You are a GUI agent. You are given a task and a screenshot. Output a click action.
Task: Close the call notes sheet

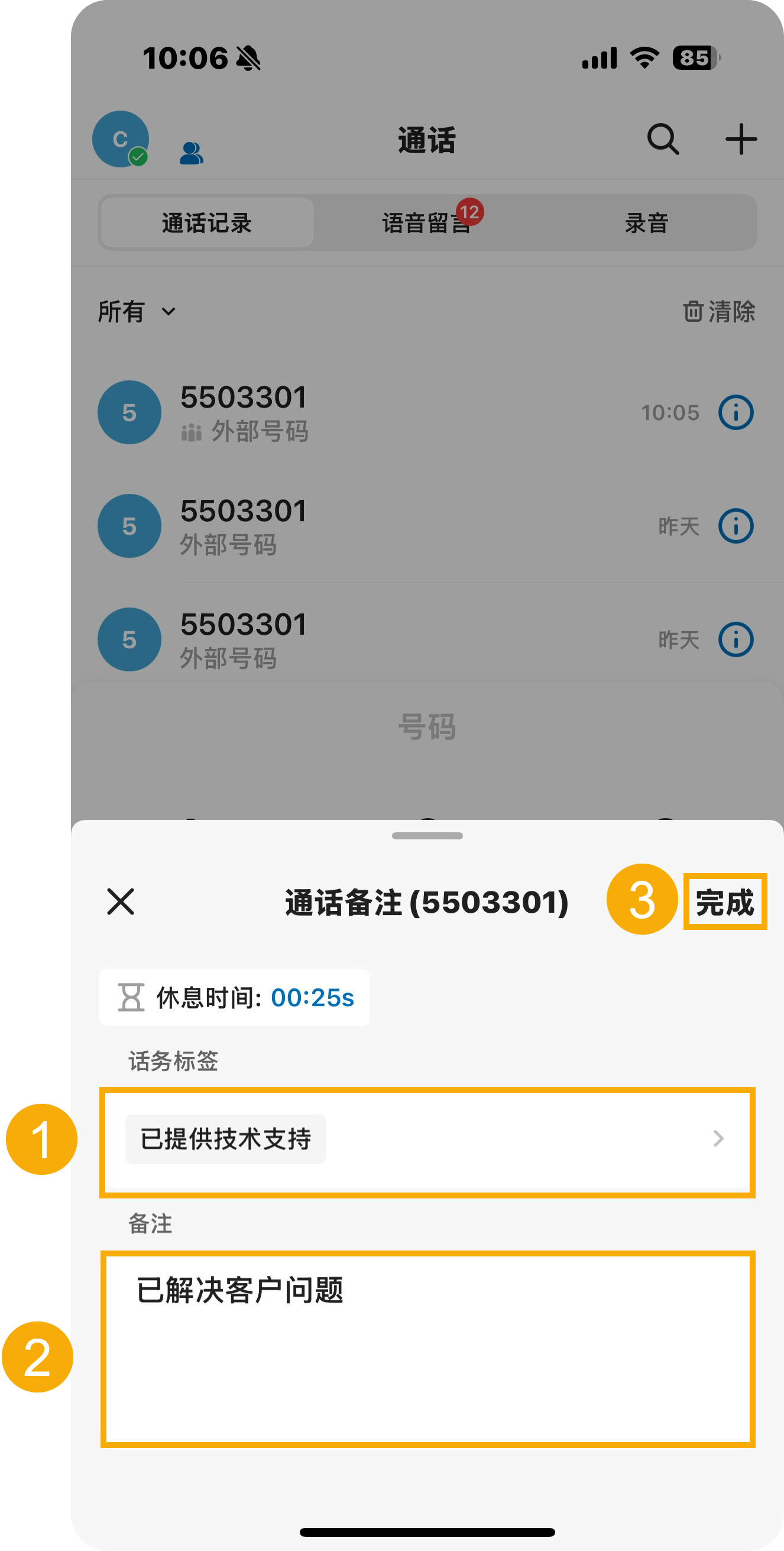click(121, 901)
